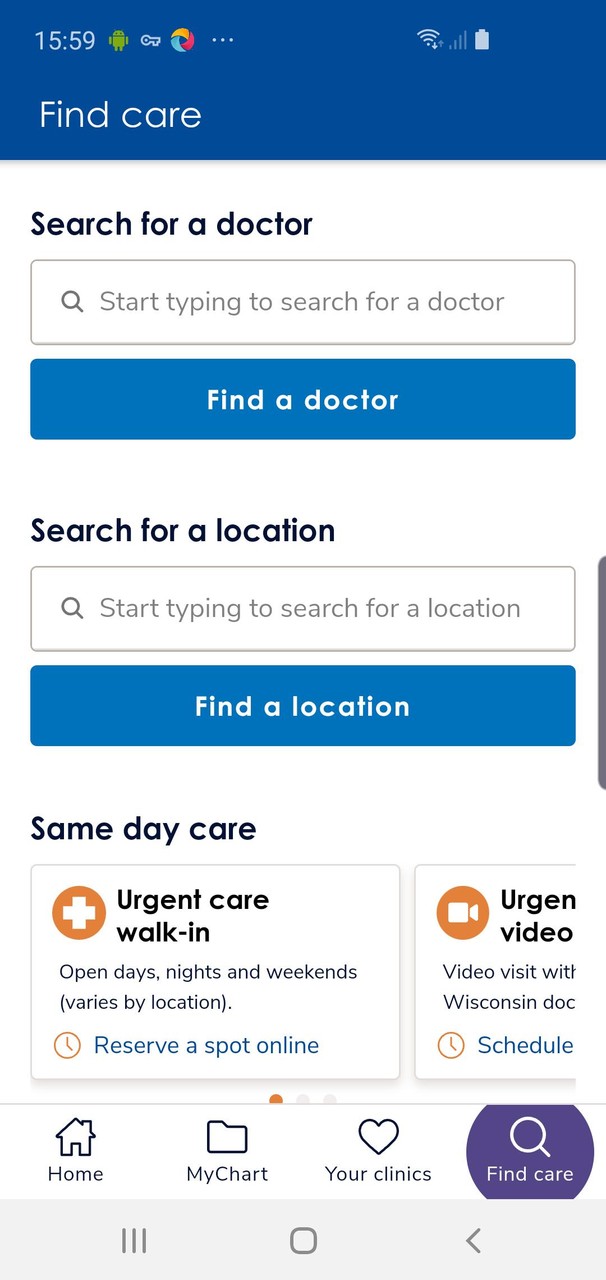Switch to the MyChart tab
606x1280 pixels.
click(227, 1152)
